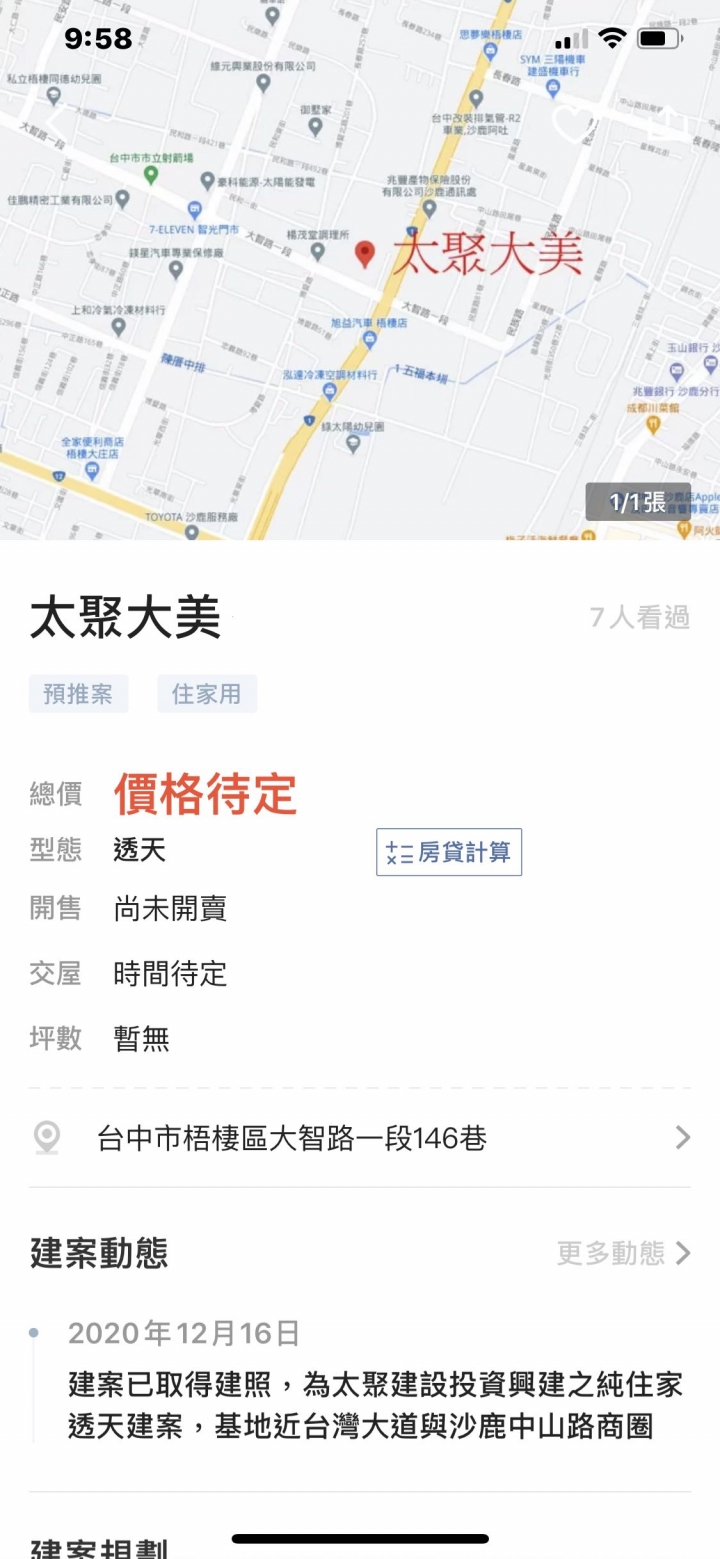The image size is (720, 1559).
Task: Select the 預推案 tag
Action: 78,694
